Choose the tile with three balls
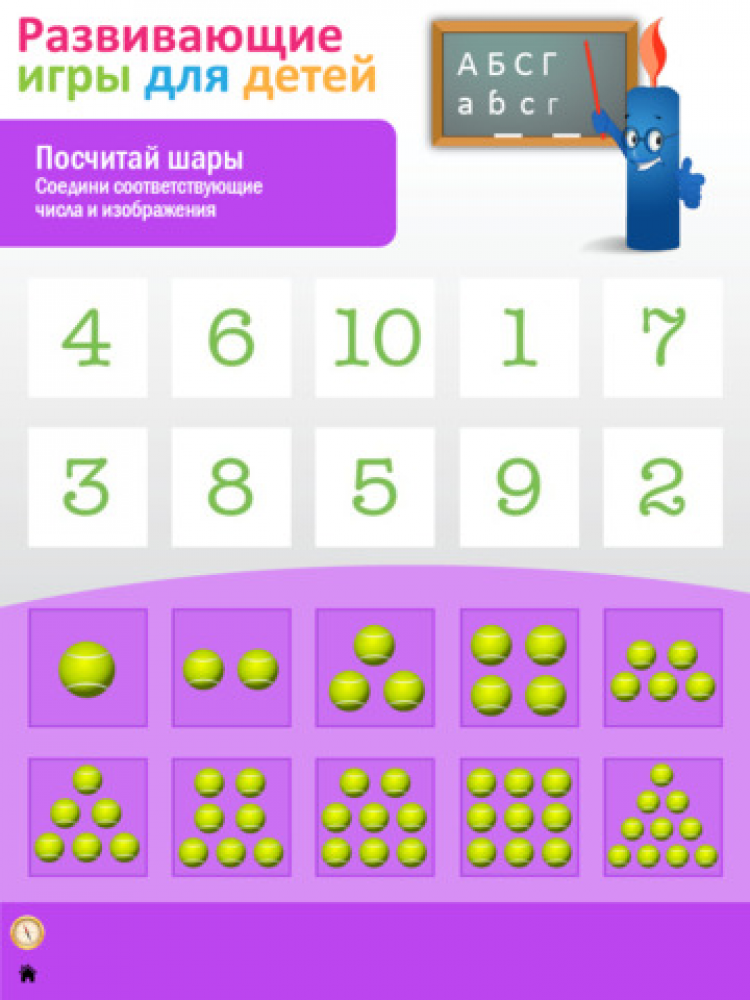 (x=375, y=668)
